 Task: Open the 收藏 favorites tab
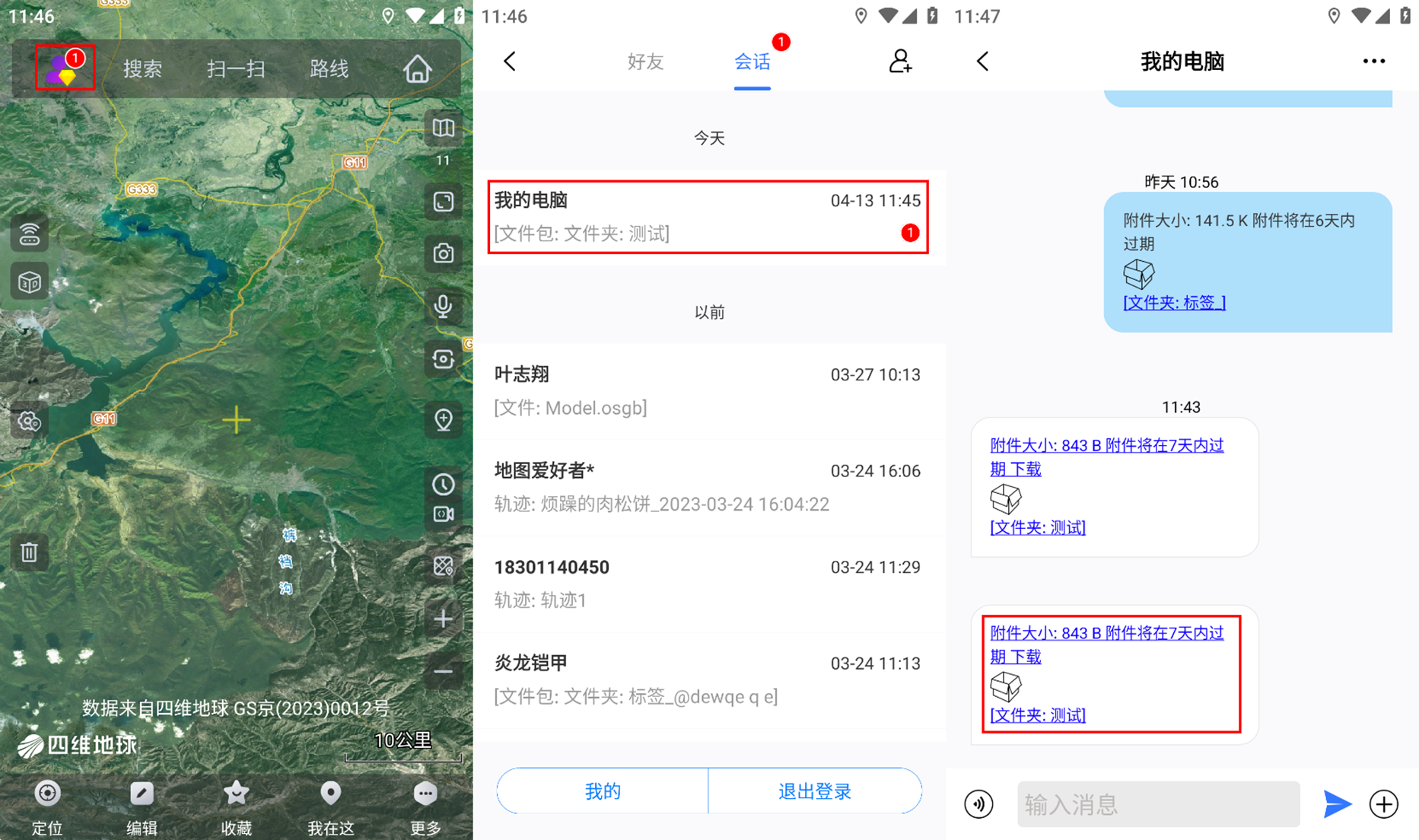pyautogui.click(x=236, y=807)
